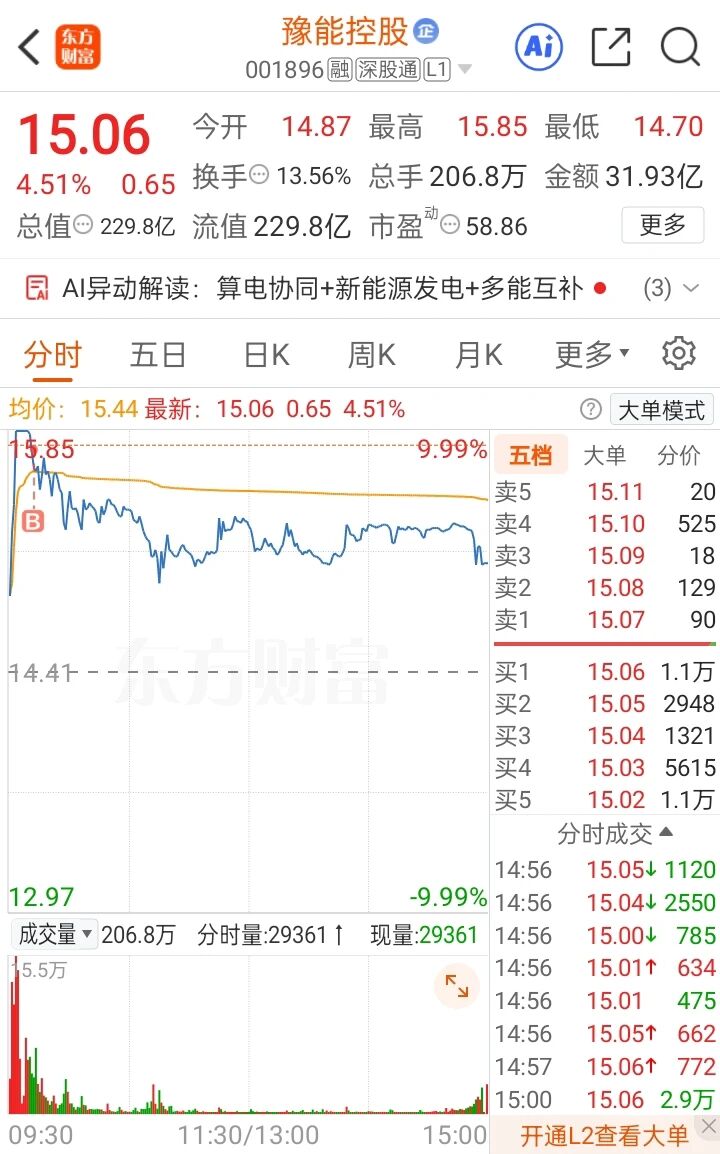Go back using the top-left arrow
Image resolution: width=720 pixels, height=1154 pixels.
click(x=29, y=48)
